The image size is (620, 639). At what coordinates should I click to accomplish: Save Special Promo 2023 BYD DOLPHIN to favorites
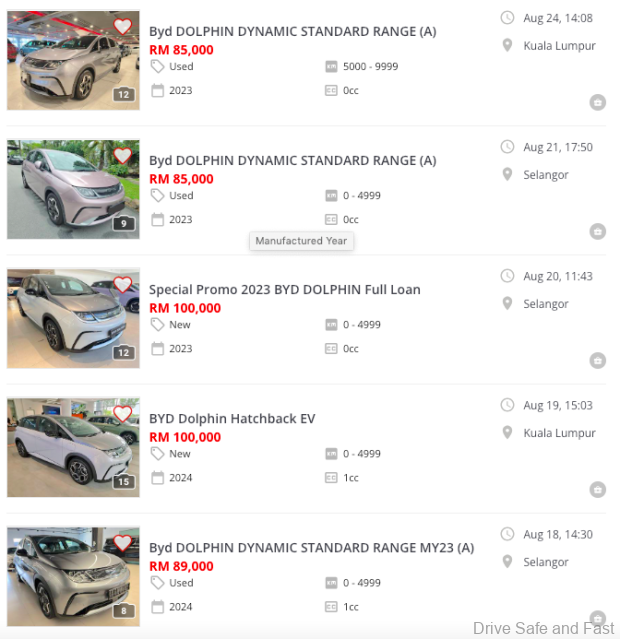tap(122, 285)
